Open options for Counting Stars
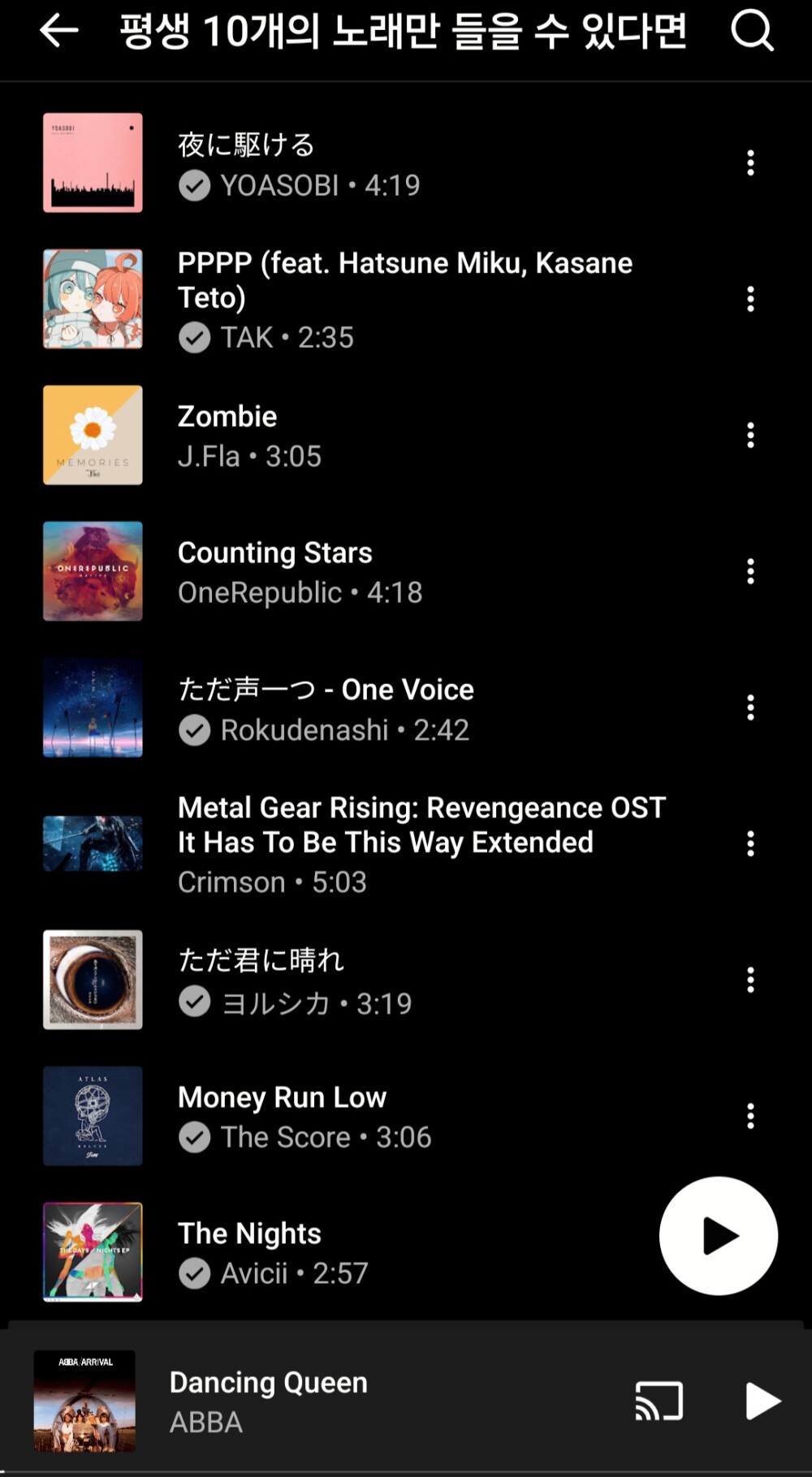 [750, 572]
